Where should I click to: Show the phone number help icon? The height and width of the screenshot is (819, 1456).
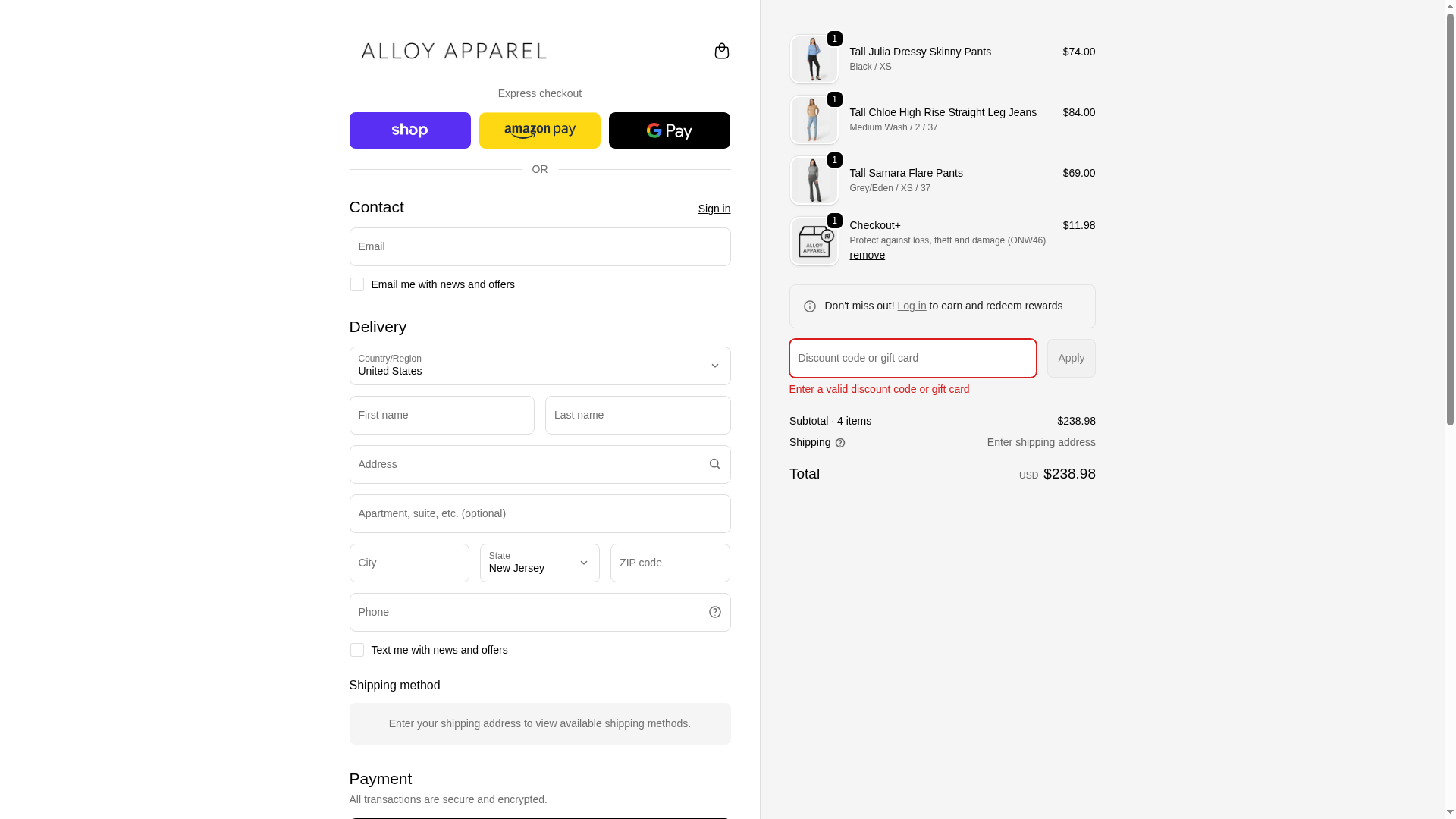714,612
